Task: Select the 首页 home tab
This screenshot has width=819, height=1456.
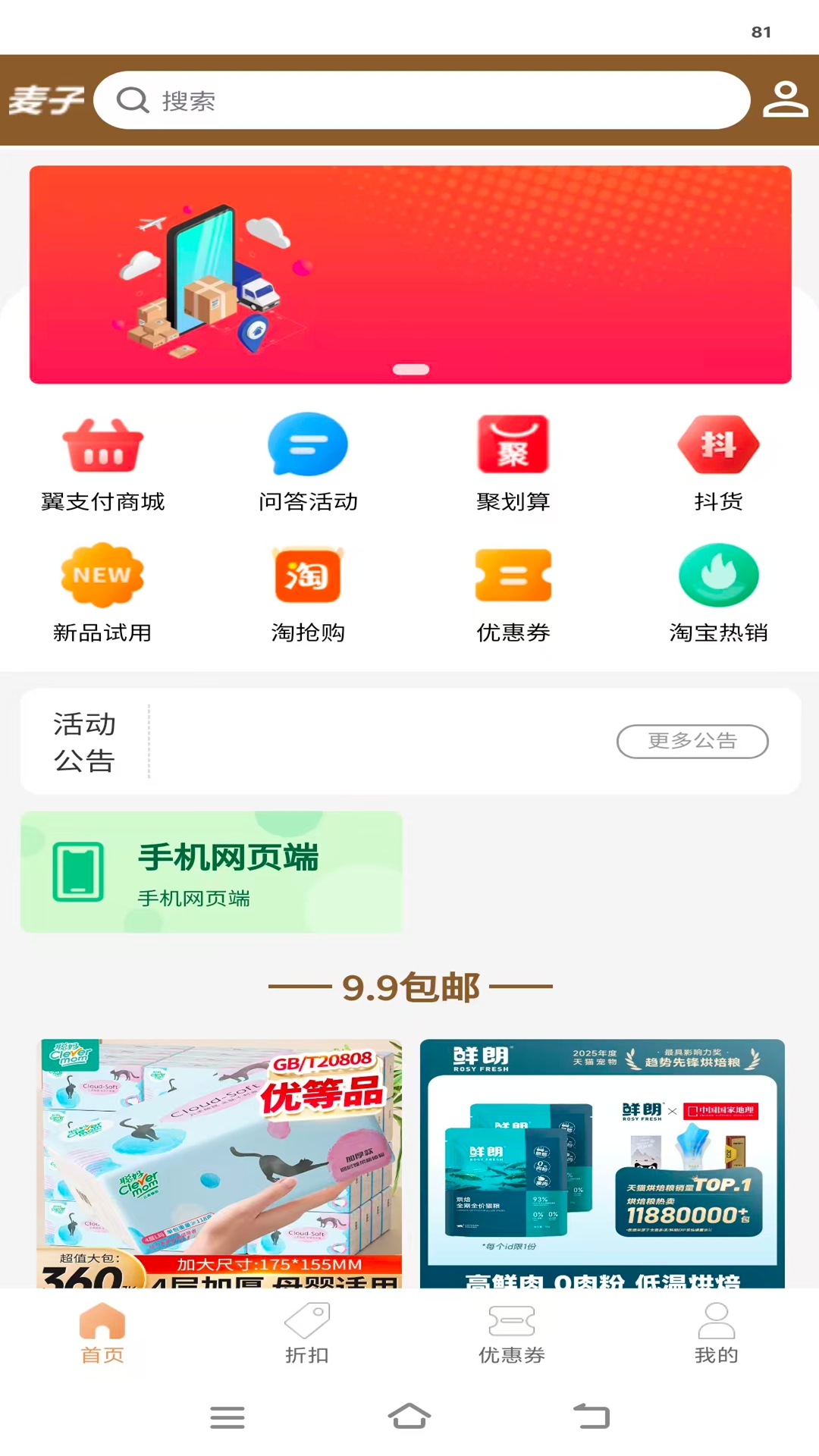Action: [102, 1333]
